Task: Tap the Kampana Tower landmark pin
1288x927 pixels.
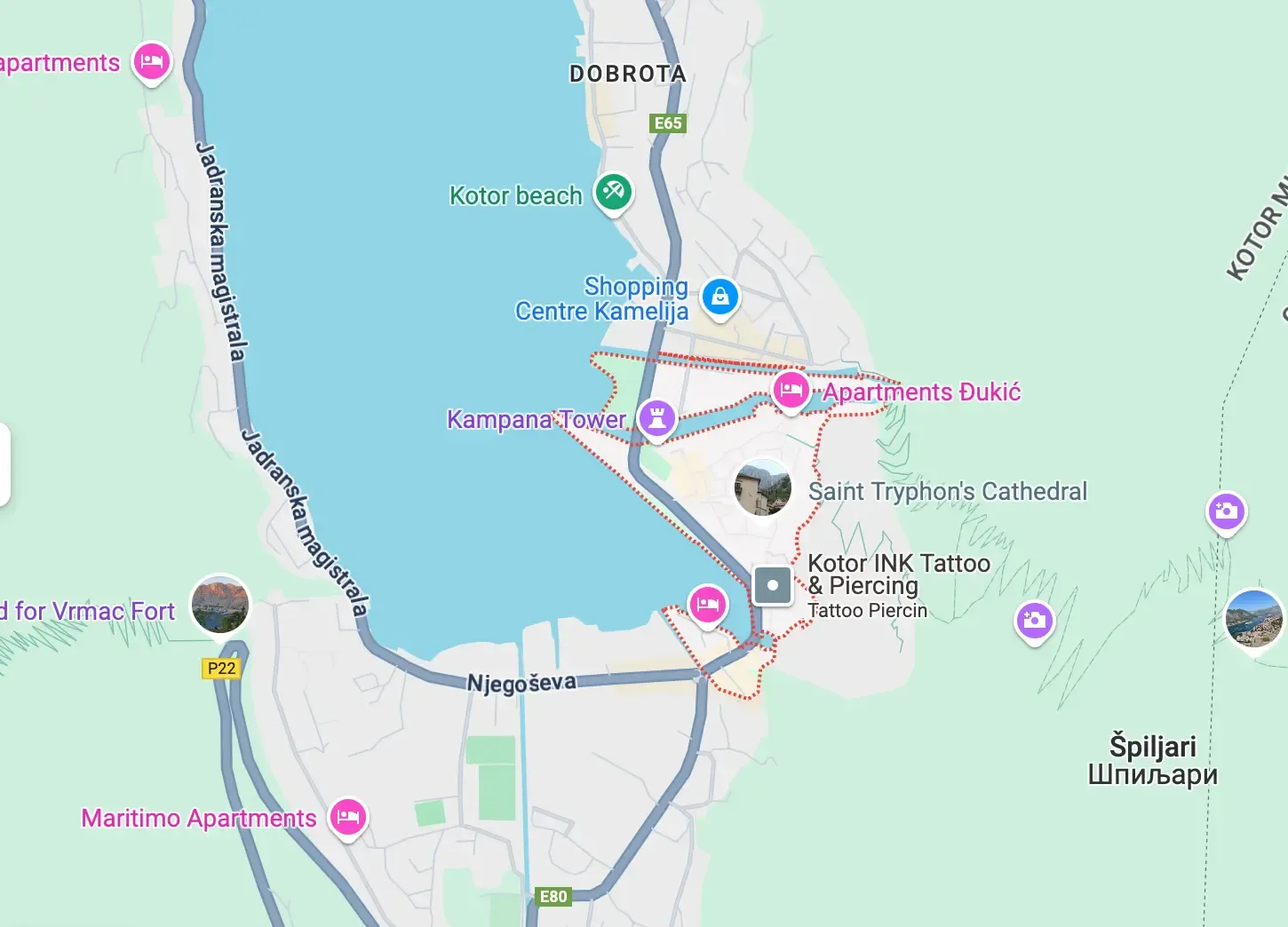Action: click(x=657, y=416)
